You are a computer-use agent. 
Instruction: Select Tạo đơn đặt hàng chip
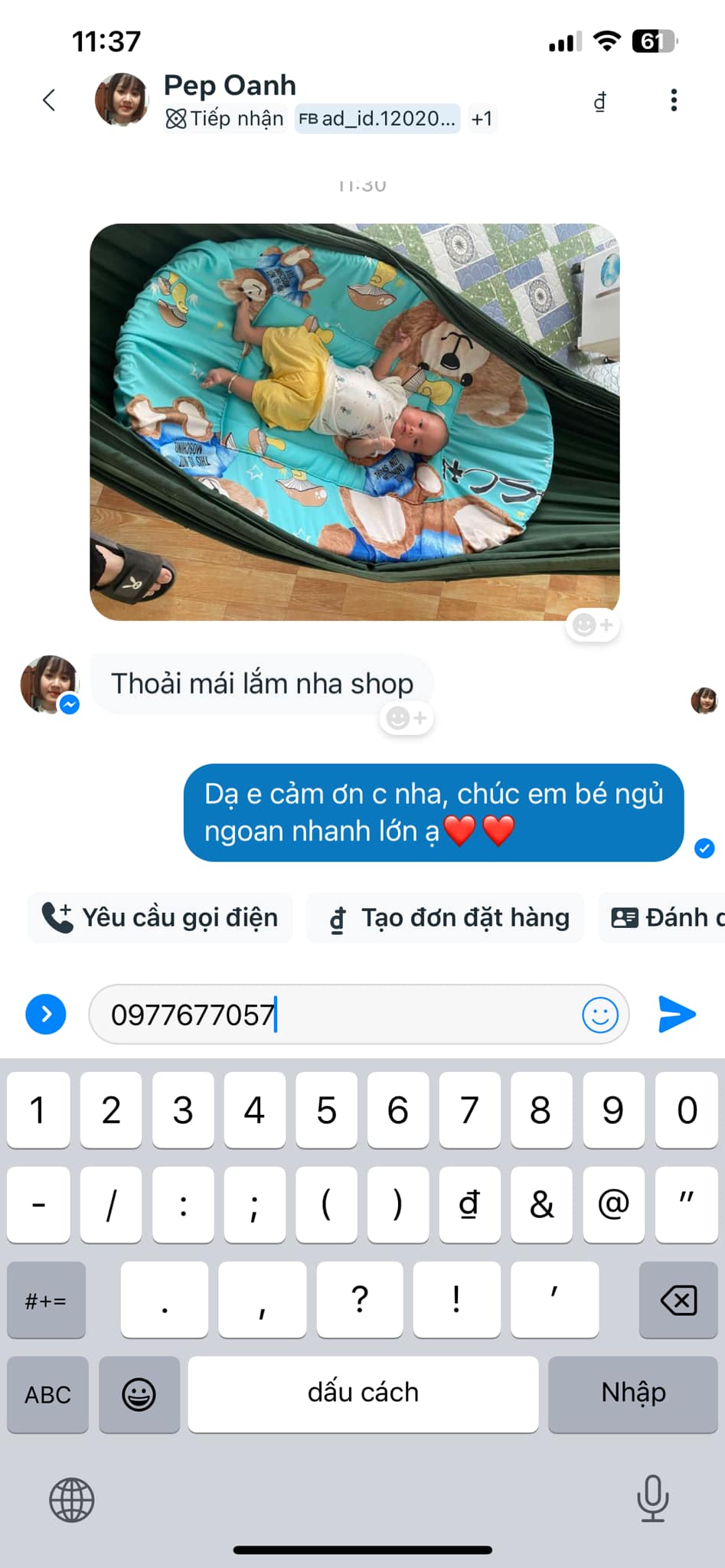coord(446,917)
